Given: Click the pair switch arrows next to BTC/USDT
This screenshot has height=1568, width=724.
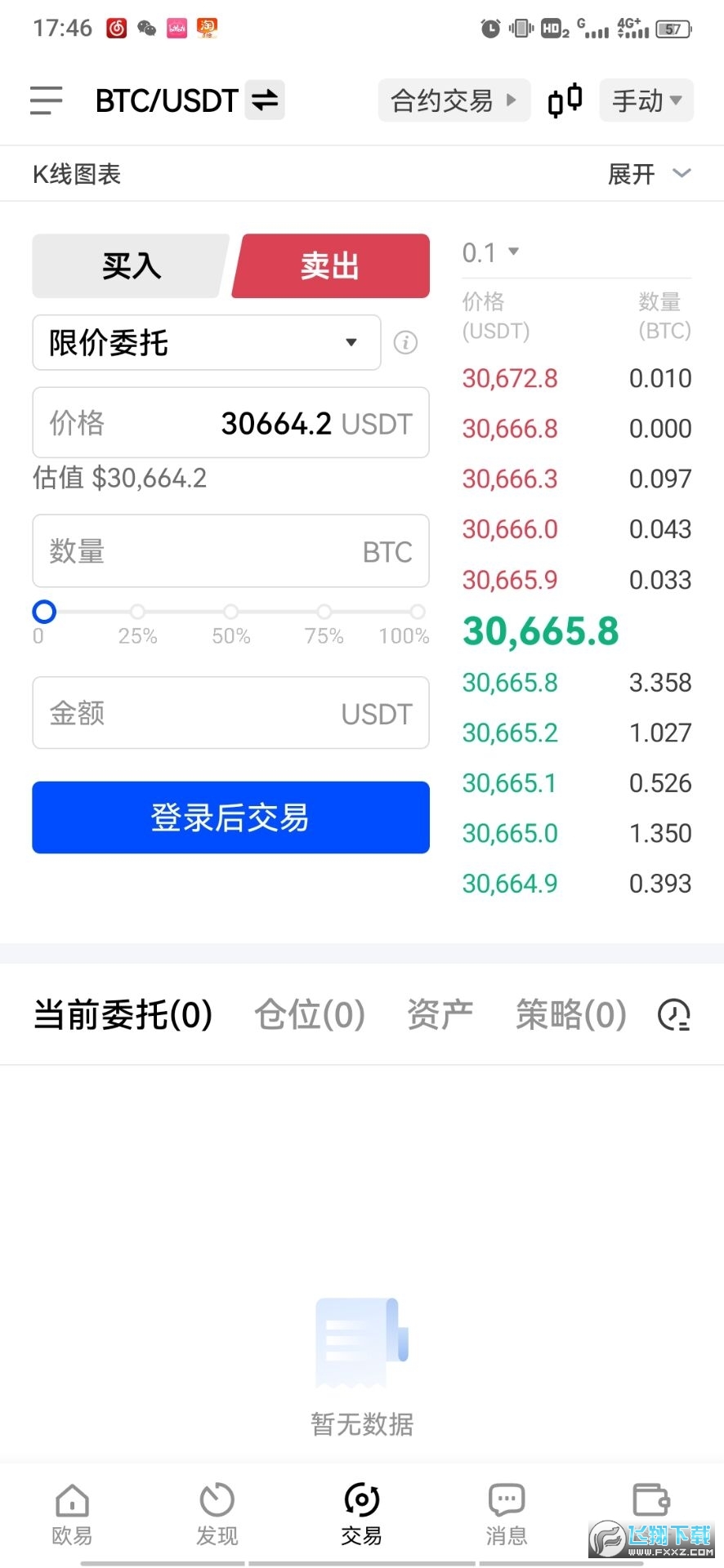Looking at the screenshot, I should coord(263,100).
